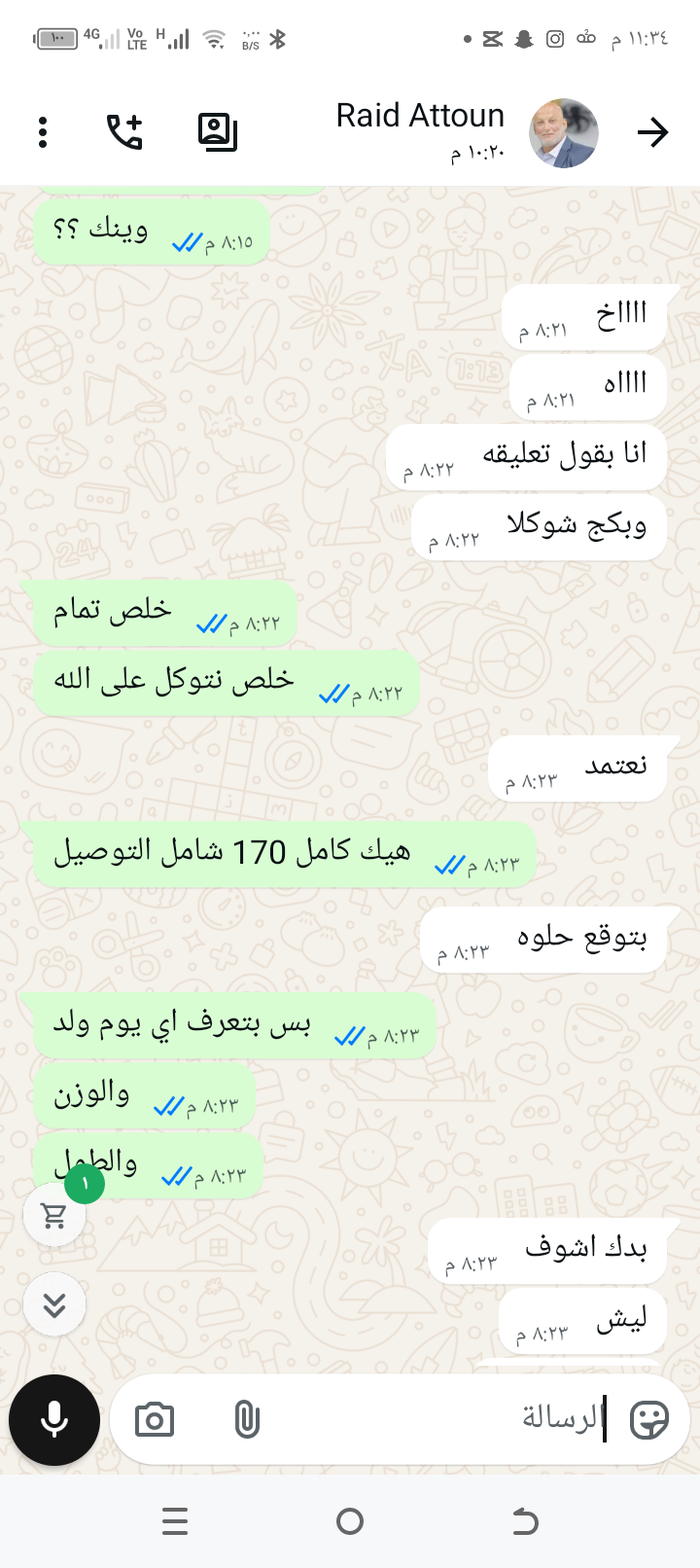Open the three-dot overflow menu
The image size is (700, 1568).
[43, 132]
